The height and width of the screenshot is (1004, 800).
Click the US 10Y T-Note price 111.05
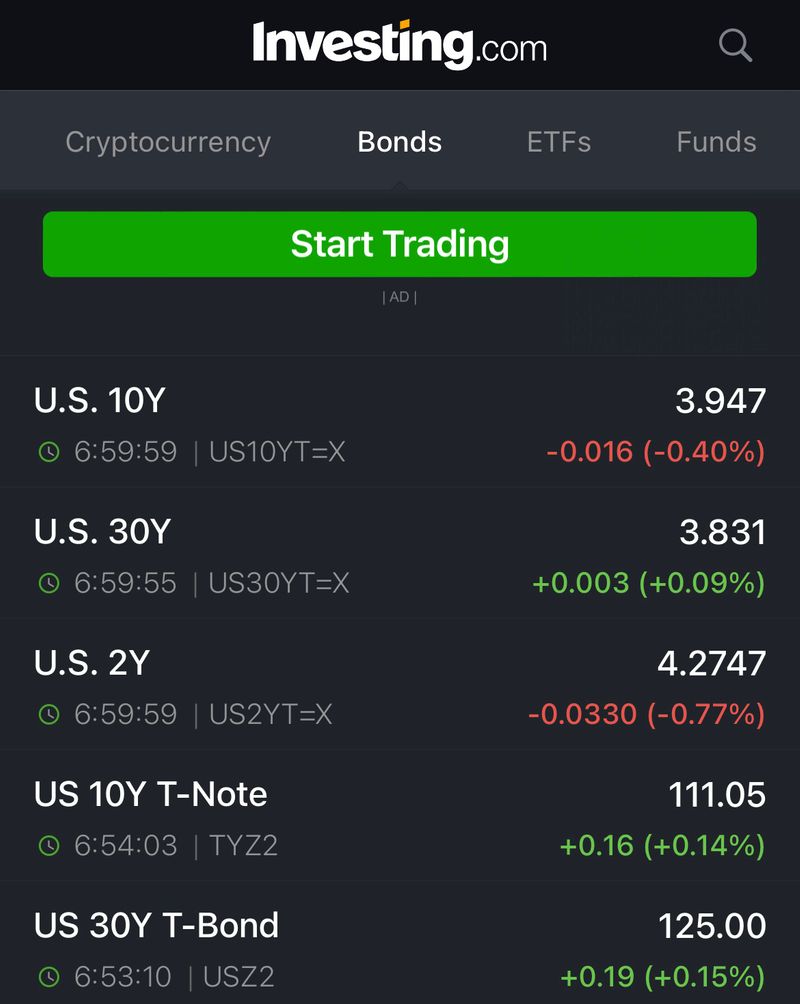(x=718, y=795)
